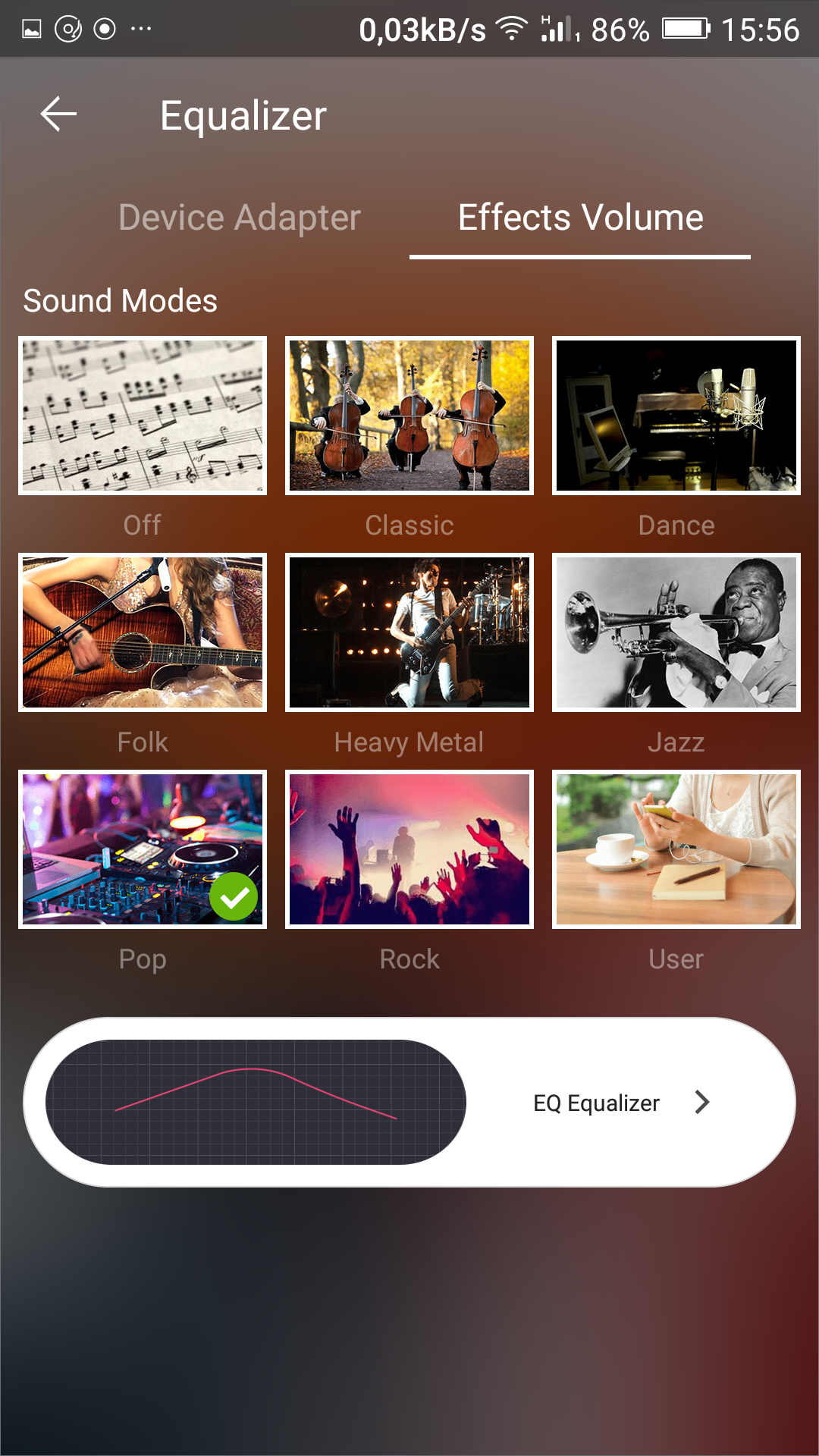The width and height of the screenshot is (819, 1456).
Task: Open the EQ Equalizer settings
Action: pos(622,1103)
